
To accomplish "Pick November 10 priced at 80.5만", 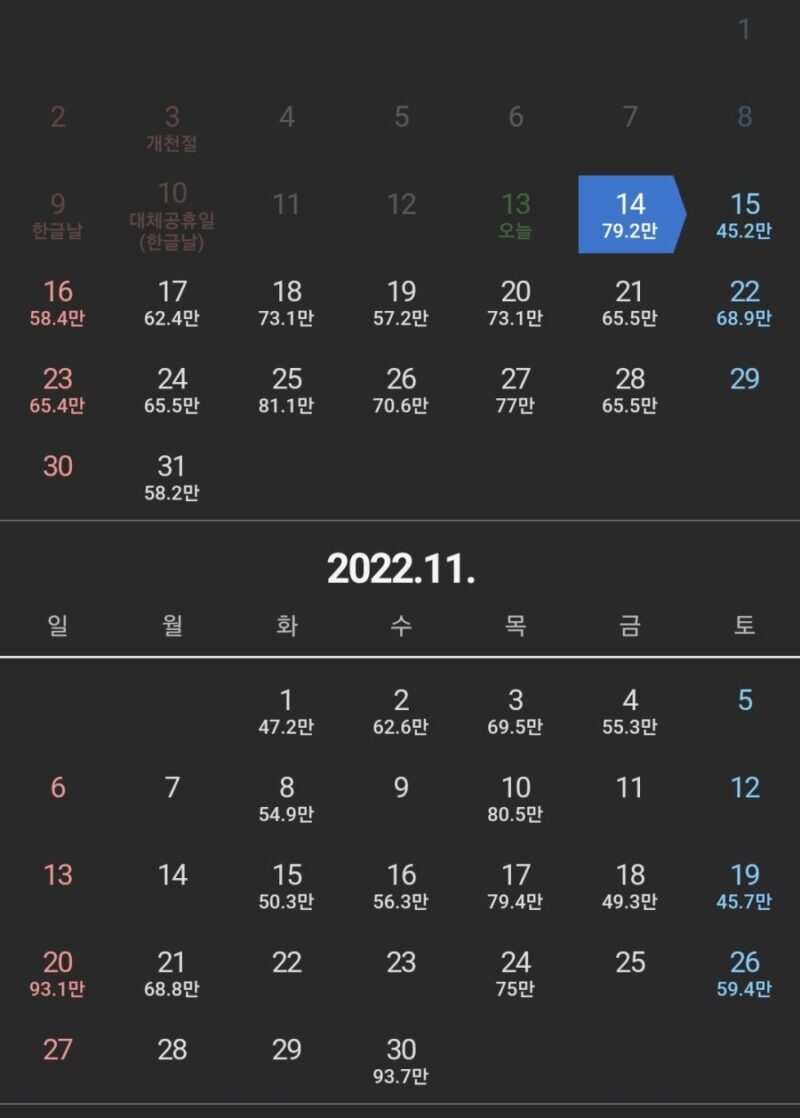I will click(x=515, y=797).
